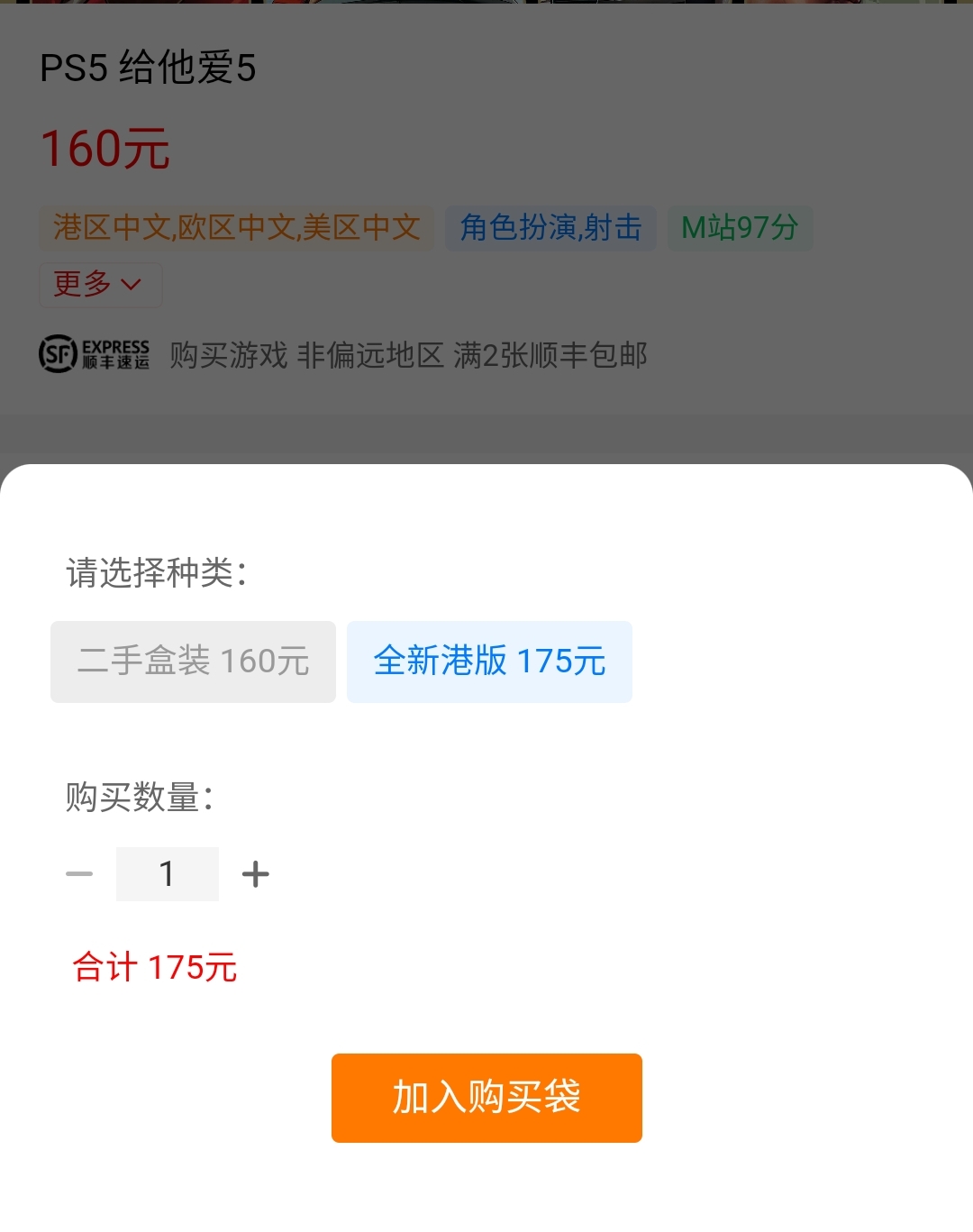Select the "二手盒装 160元" option
Viewport: 973px width, 1232px height.
point(193,662)
